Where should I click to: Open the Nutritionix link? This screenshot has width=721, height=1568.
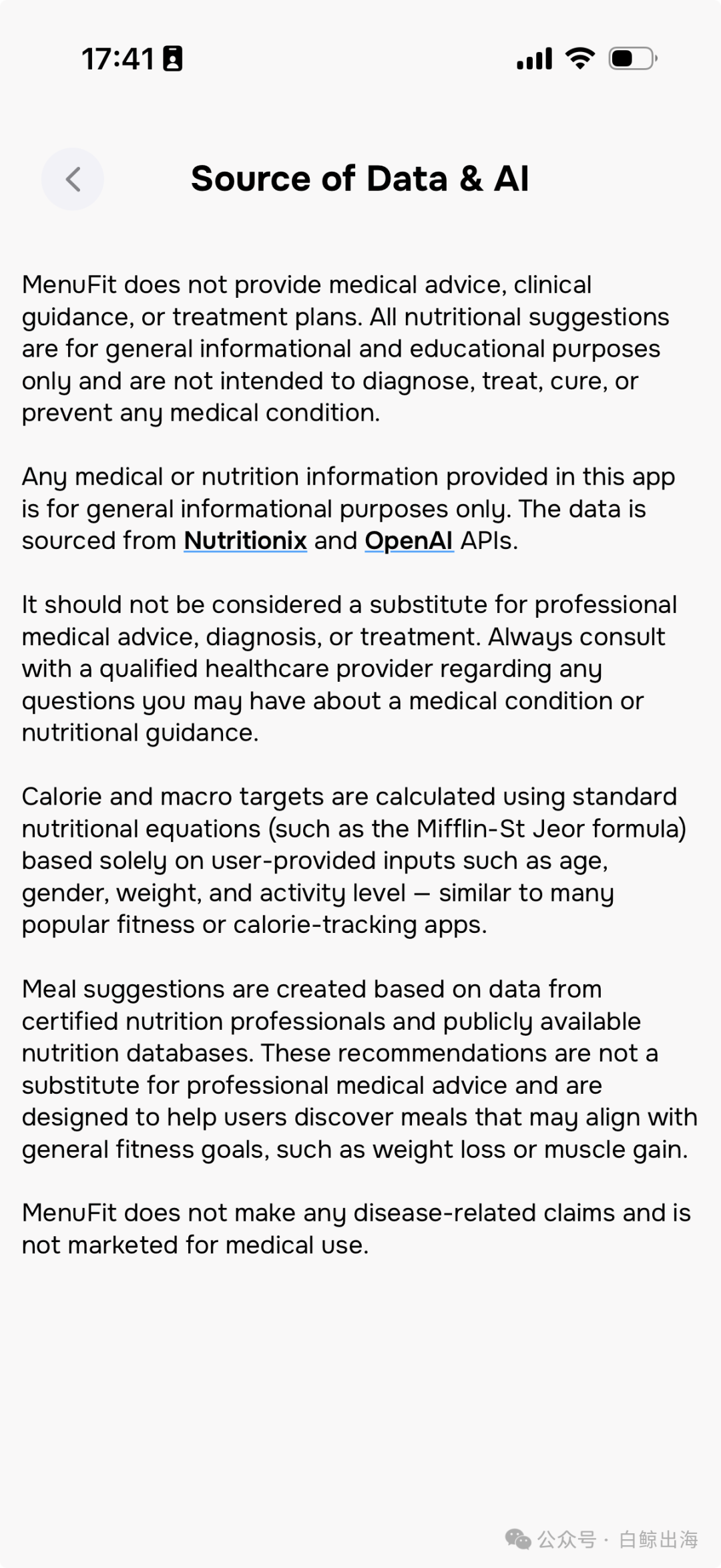pos(245,541)
